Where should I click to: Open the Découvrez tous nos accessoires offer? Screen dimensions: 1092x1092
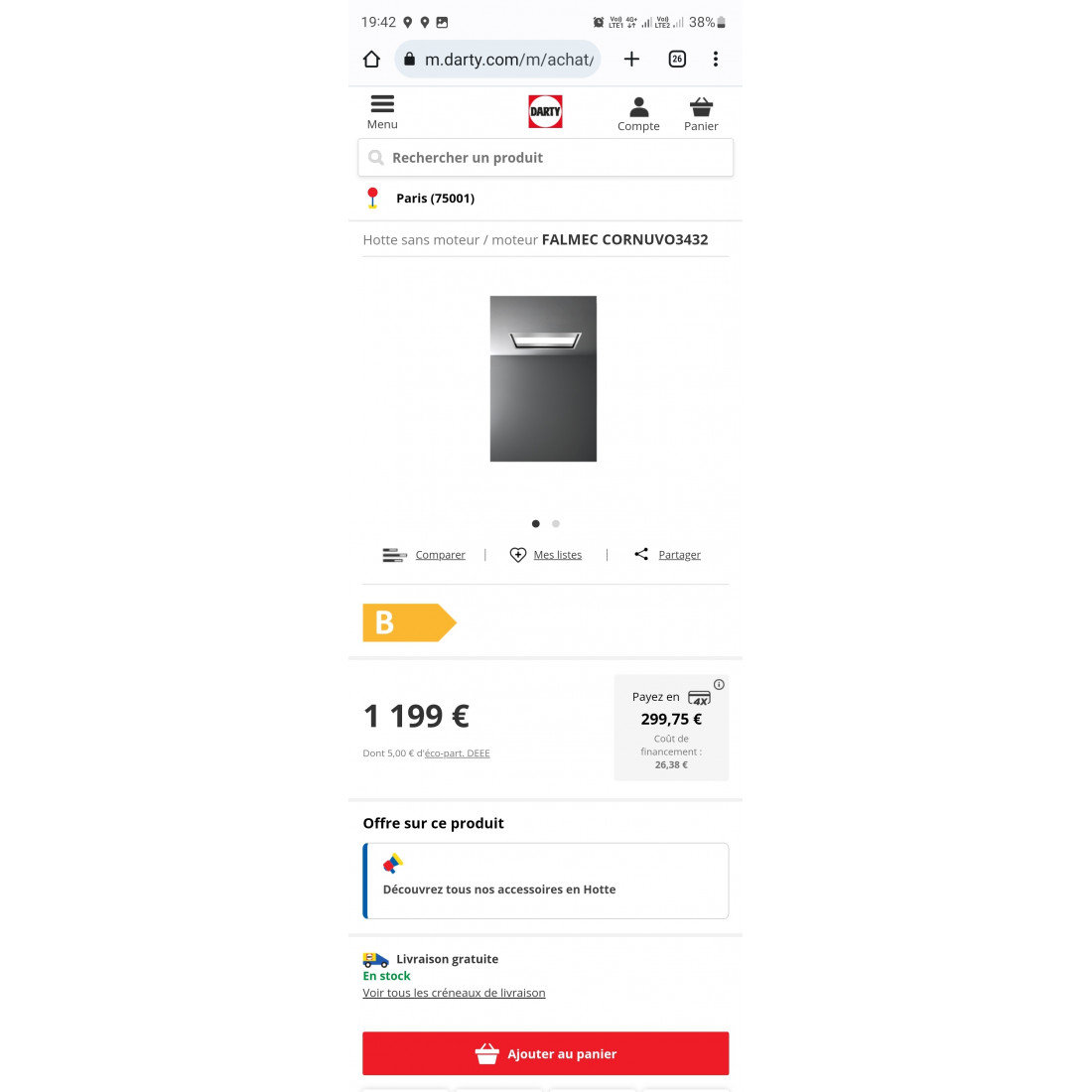[546, 881]
